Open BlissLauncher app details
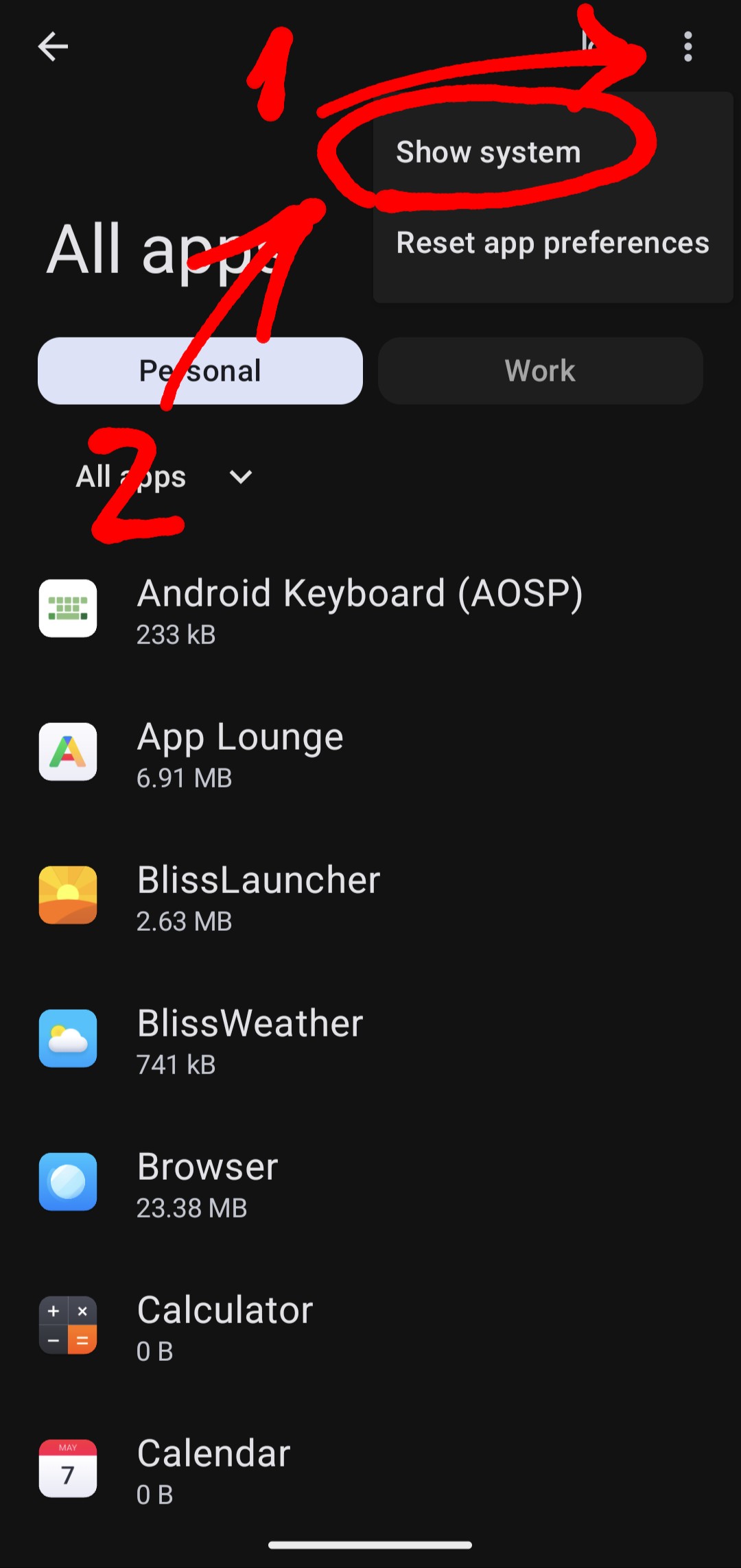This screenshot has height=1568, width=741. (370, 896)
